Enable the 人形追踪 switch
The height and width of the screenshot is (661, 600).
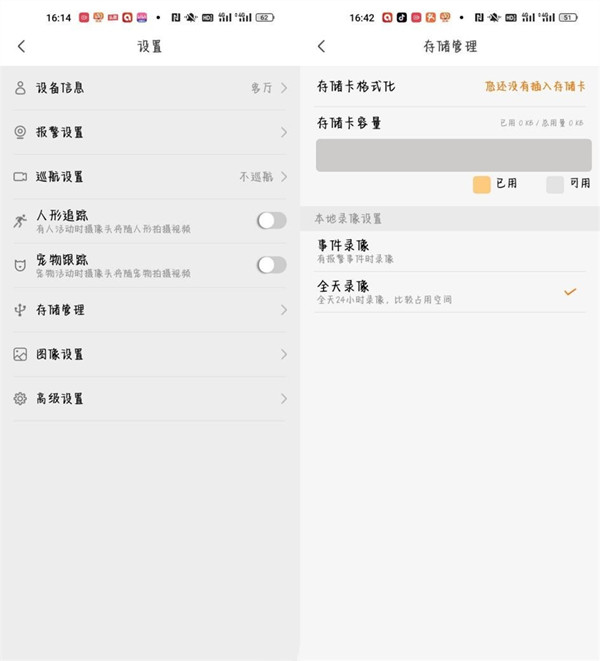[271, 221]
